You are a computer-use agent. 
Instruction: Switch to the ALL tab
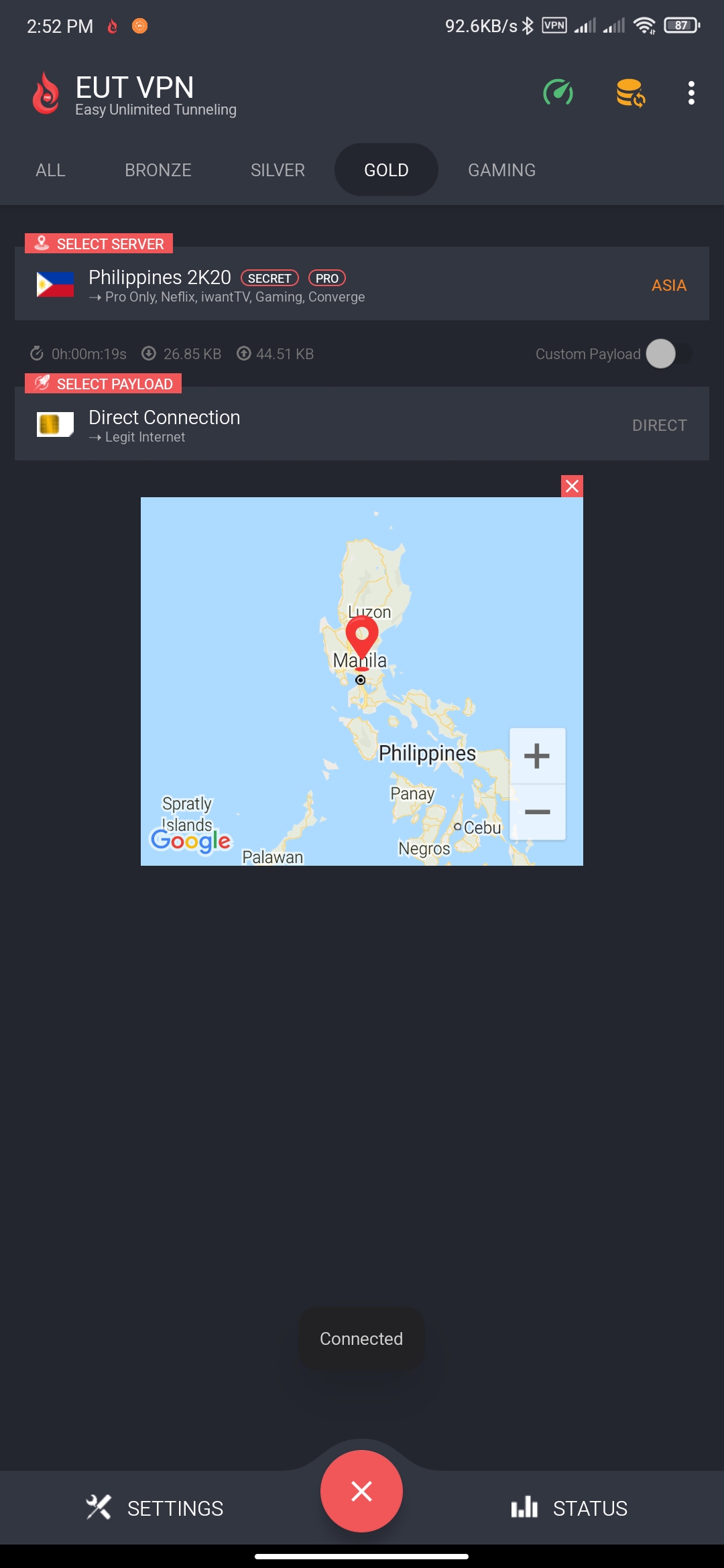(50, 170)
